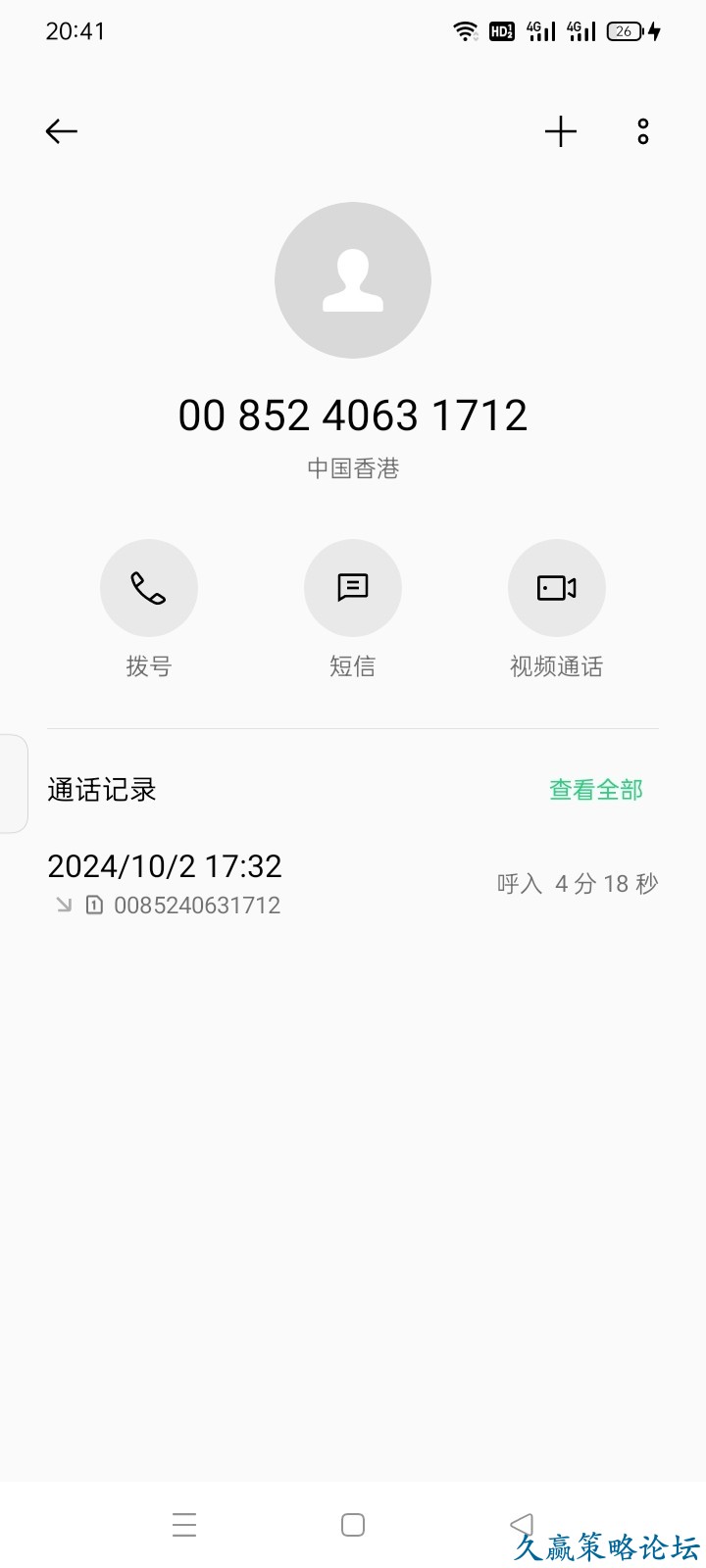Screen dimensions: 706x1568
Task: Go back using the top arrow
Action: (x=61, y=131)
